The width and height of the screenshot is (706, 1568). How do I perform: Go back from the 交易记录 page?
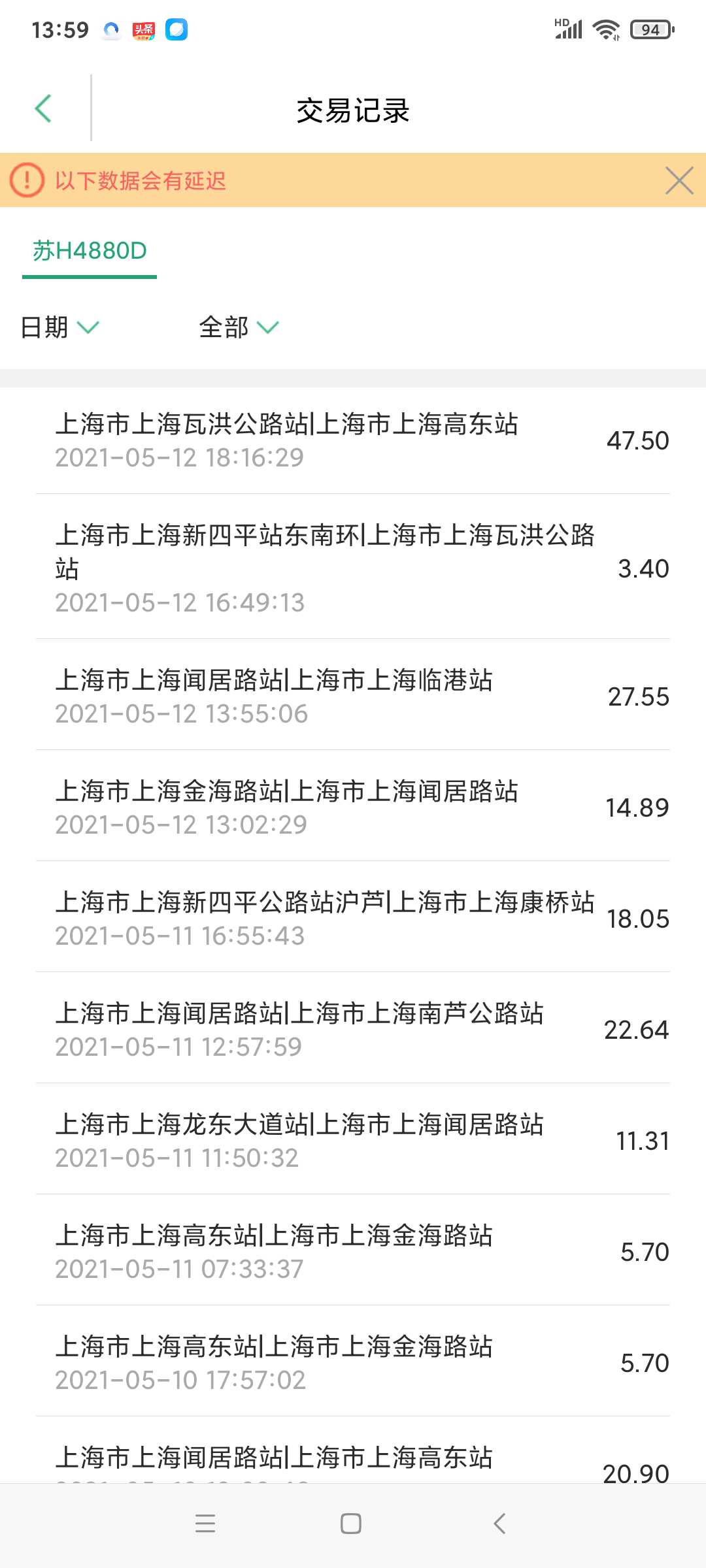[43, 108]
